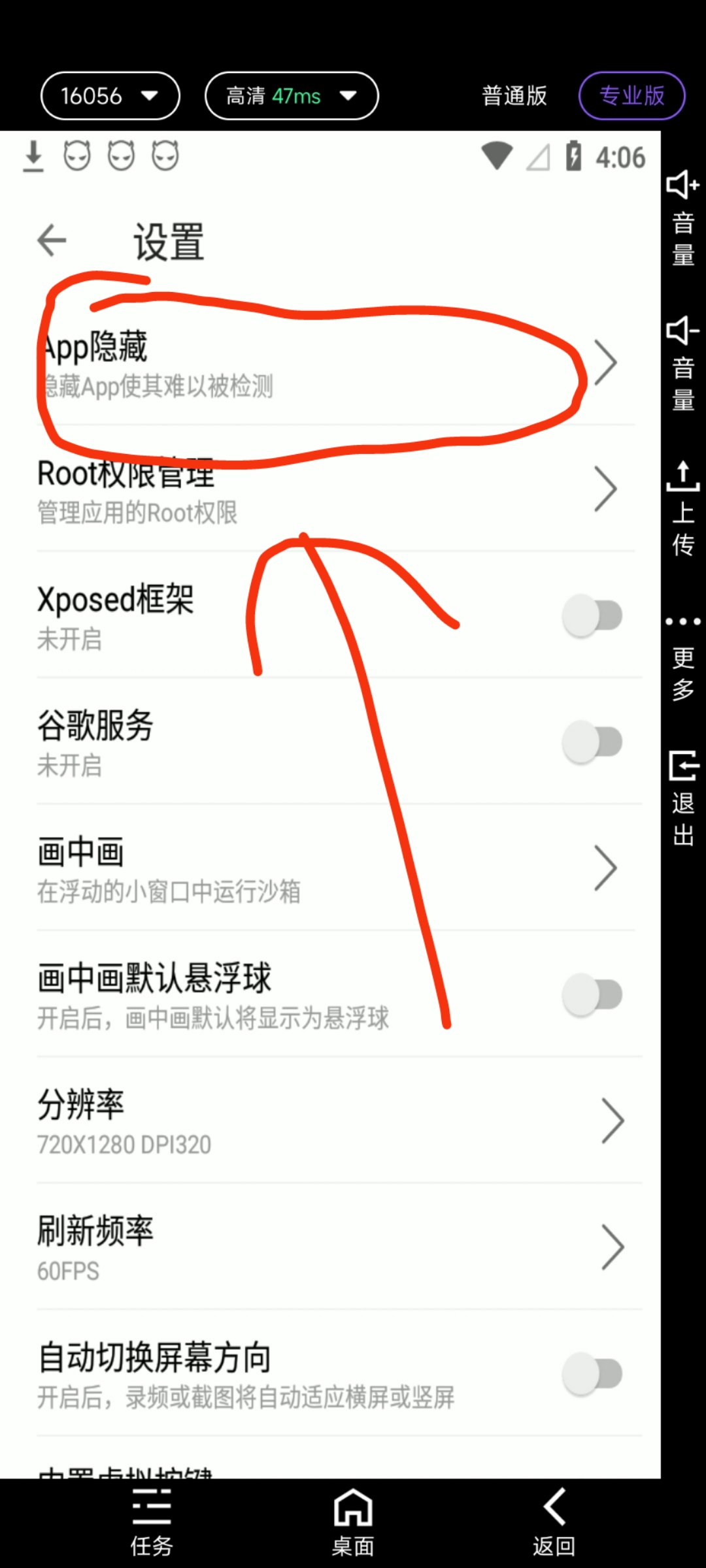
Task: Select 普通版 at the top
Action: tap(514, 95)
